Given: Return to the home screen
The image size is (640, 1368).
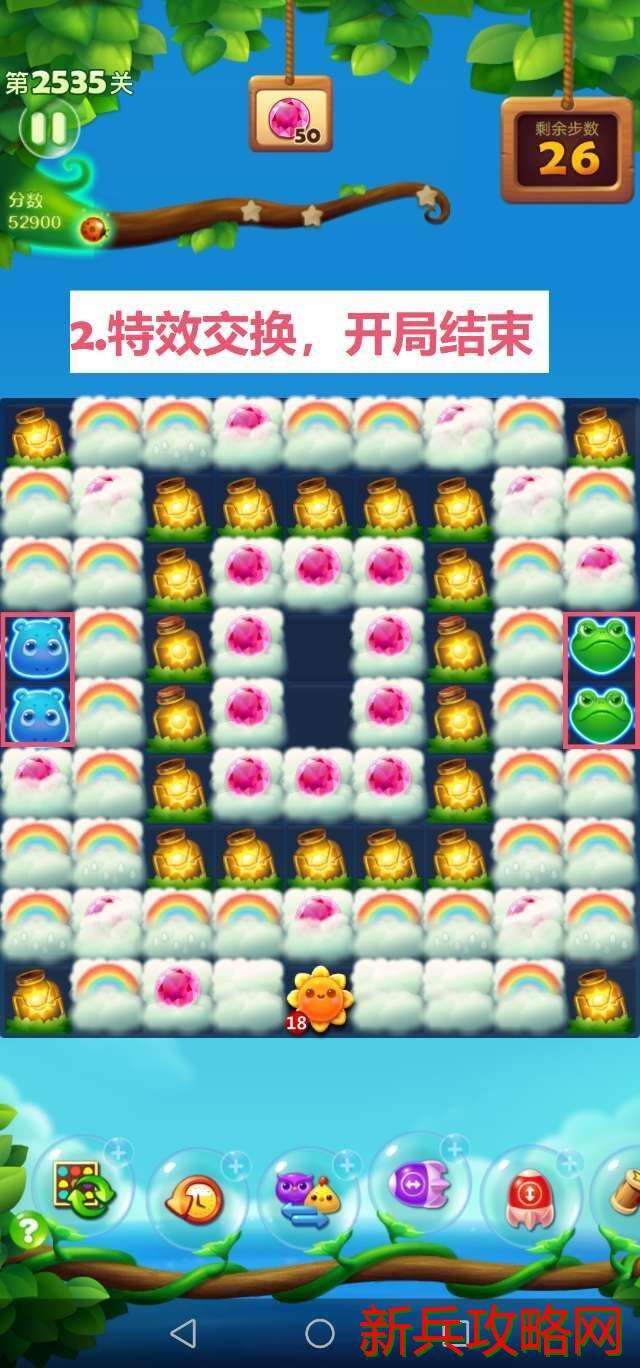Looking at the screenshot, I should pyautogui.click(x=320, y=1332).
